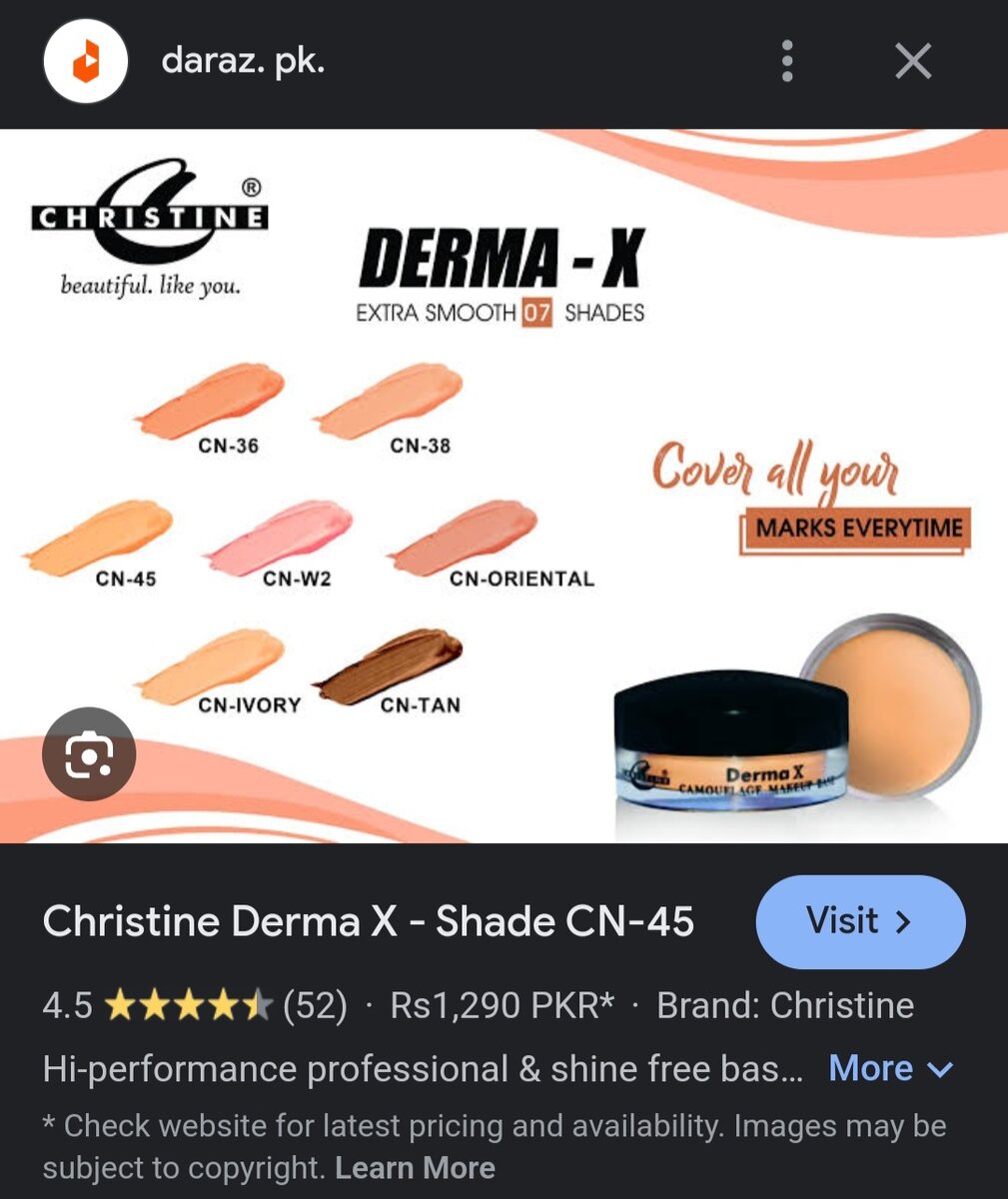Open the Learn More link
Viewport: 1008px width, 1199px height.
tap(417, 1167)
